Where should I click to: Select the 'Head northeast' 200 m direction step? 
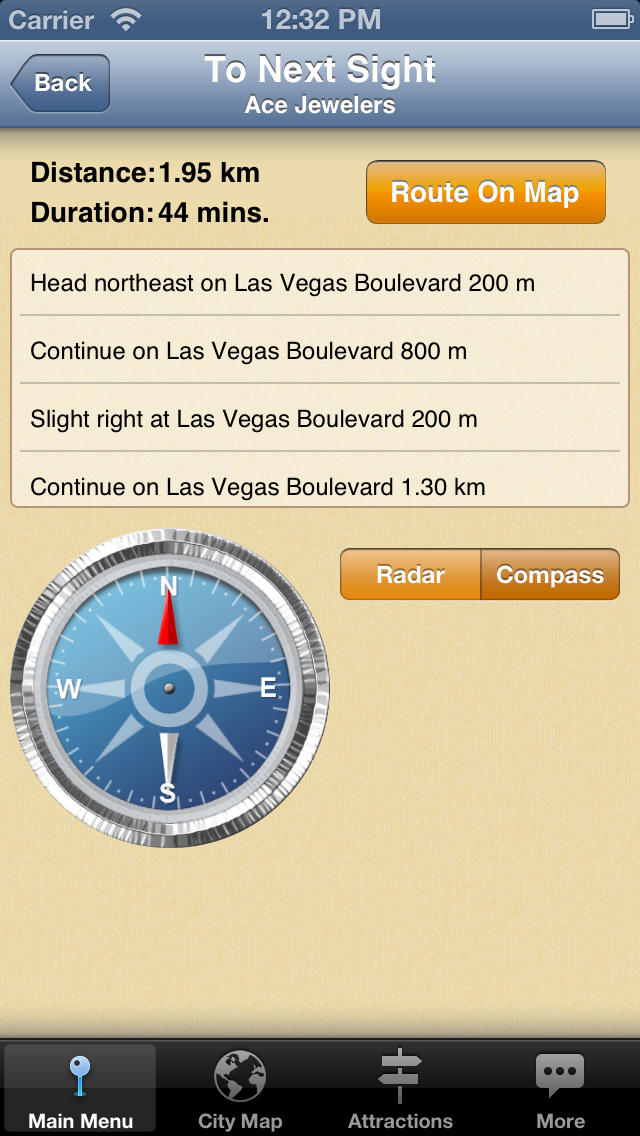pyautogui.click(x=320, y=283)
